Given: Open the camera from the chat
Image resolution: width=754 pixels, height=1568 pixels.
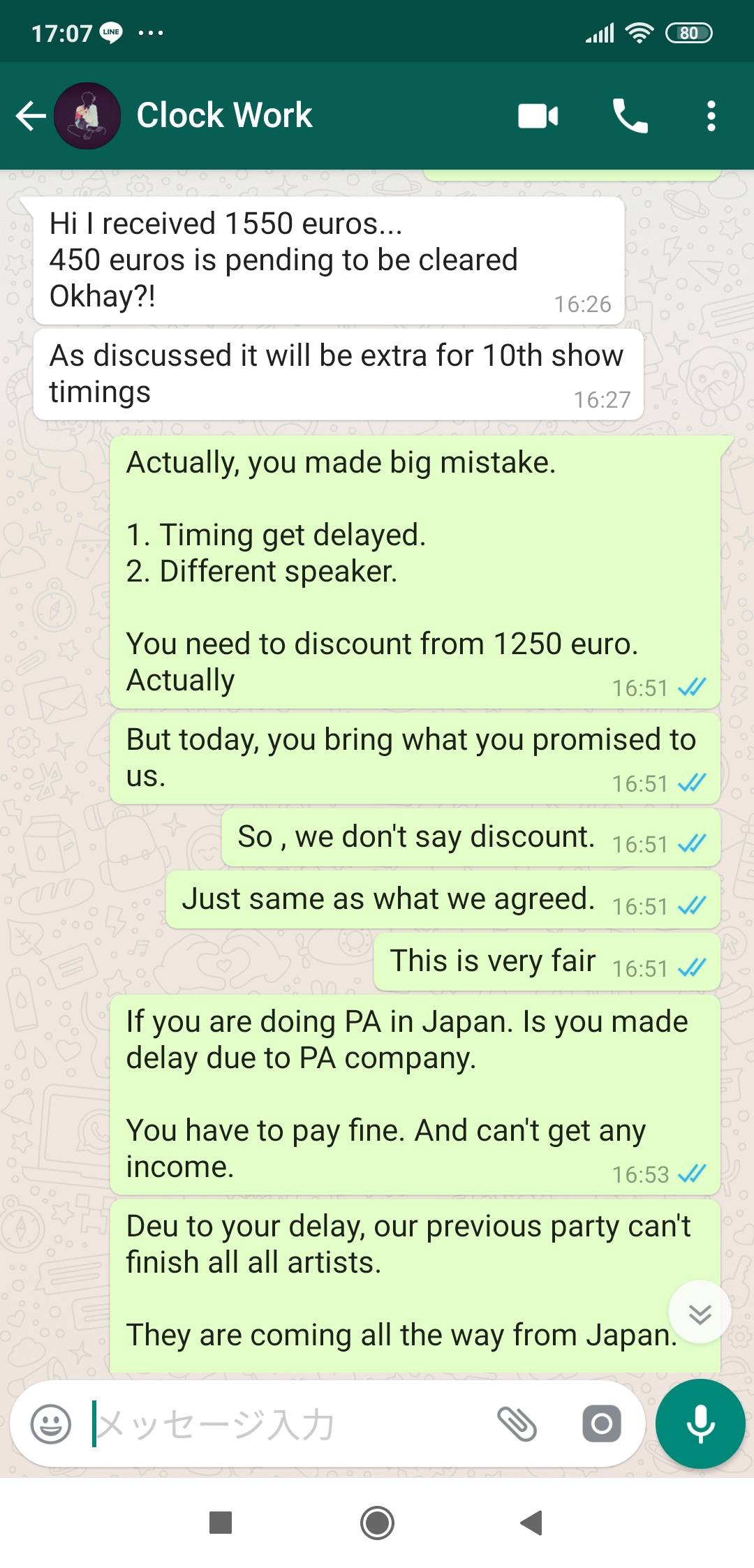Looking at the screenshot, I should (601, 1424).
